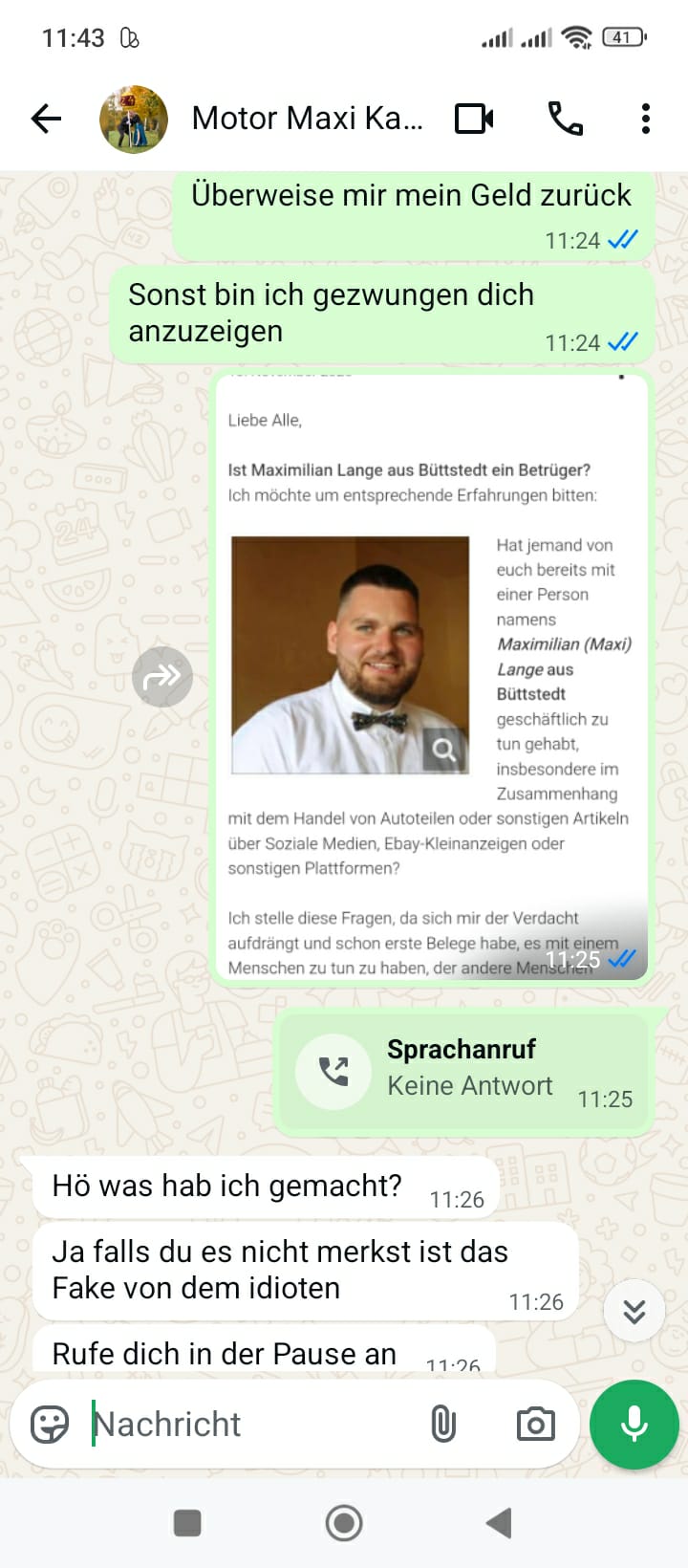688x1568 pixels.
Task: Start a video call
Action: (x=474, y=119)
